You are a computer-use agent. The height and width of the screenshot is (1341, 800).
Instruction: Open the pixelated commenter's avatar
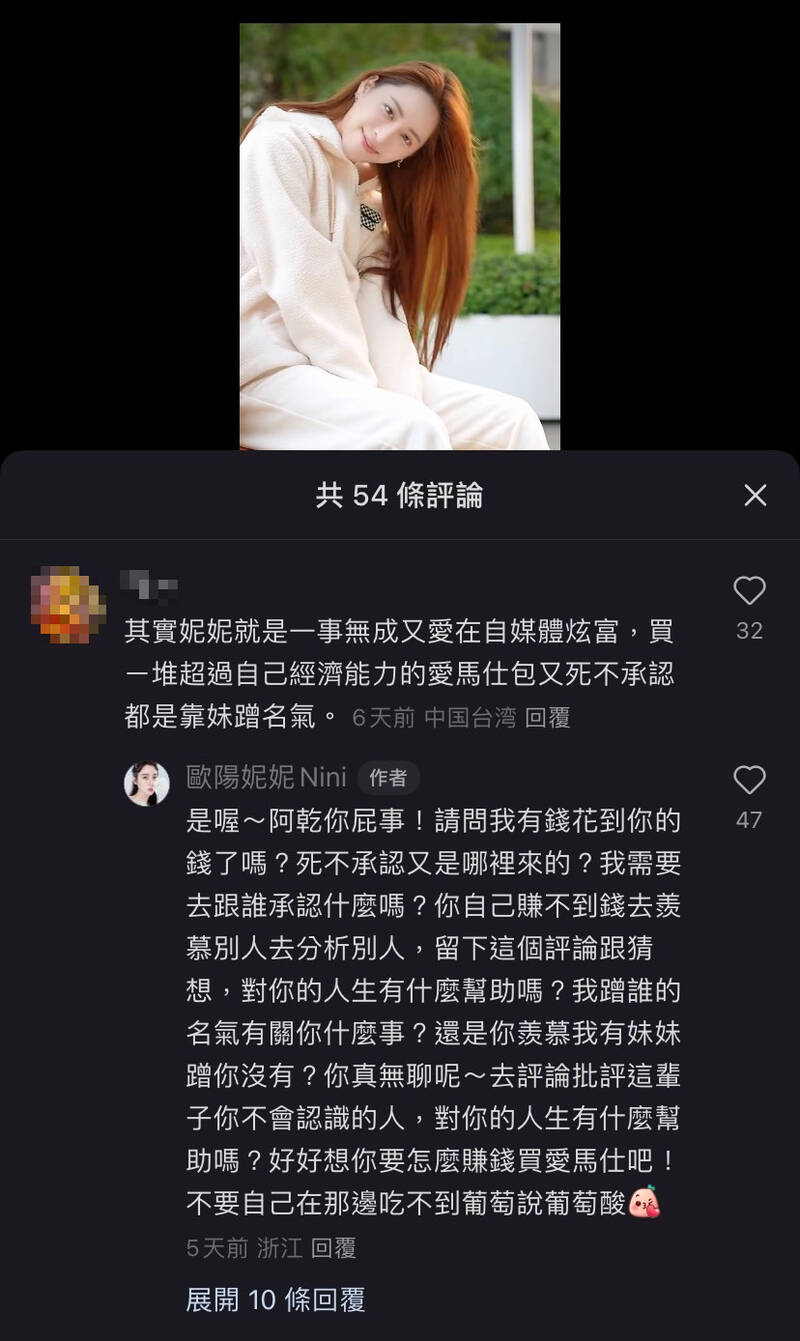[x=68, y=604]
